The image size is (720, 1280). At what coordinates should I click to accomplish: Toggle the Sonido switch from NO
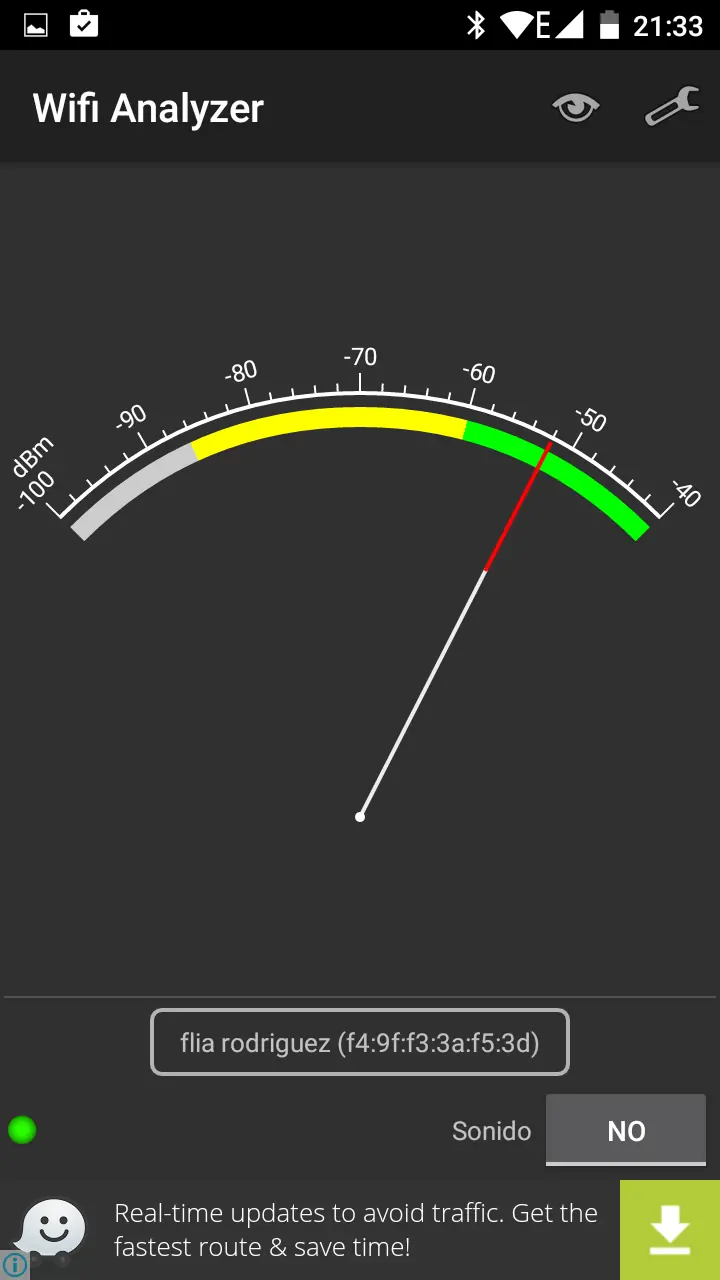click(x=626, y=1130)
